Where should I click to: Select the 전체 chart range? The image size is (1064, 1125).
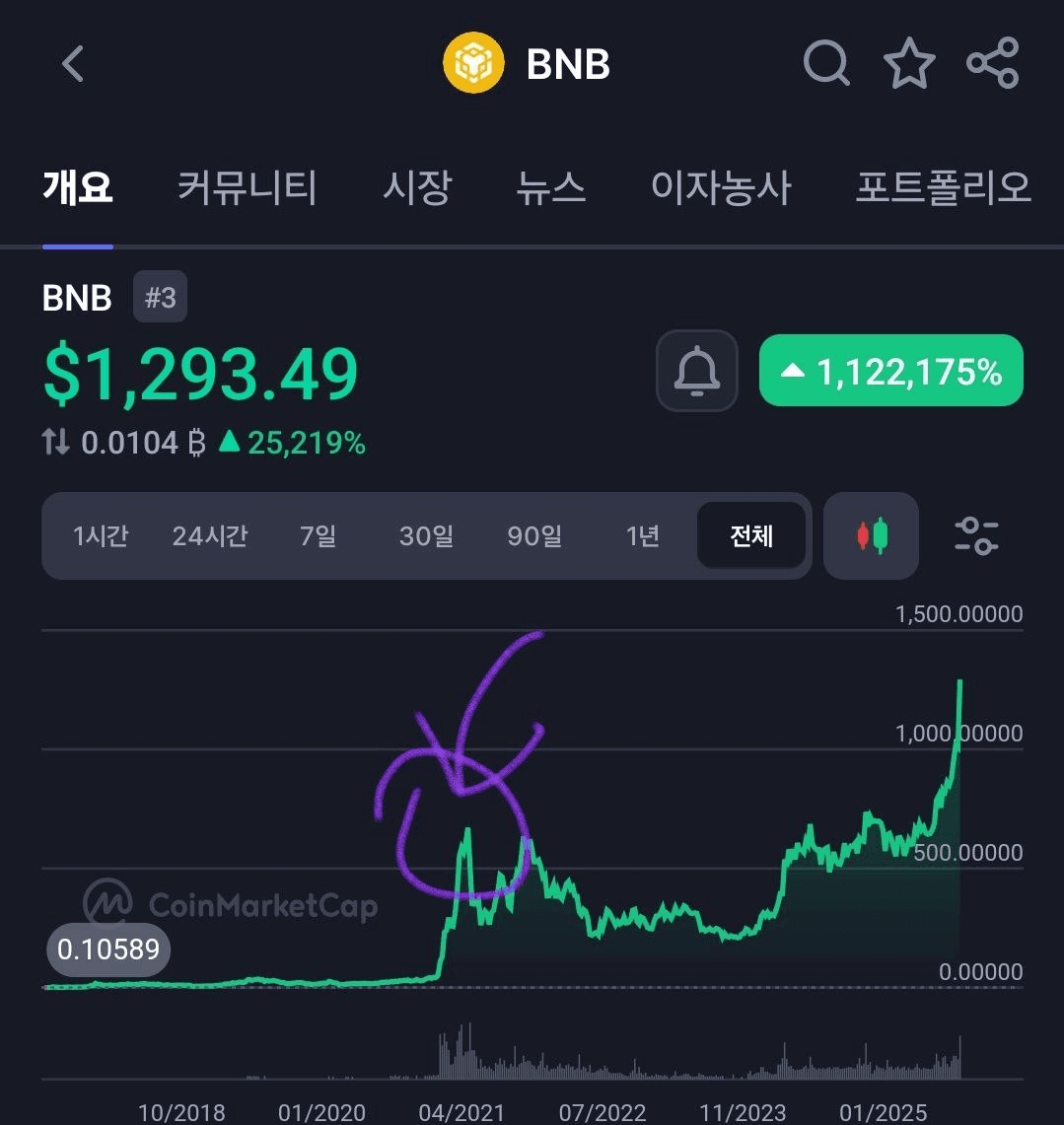[751, 536]
